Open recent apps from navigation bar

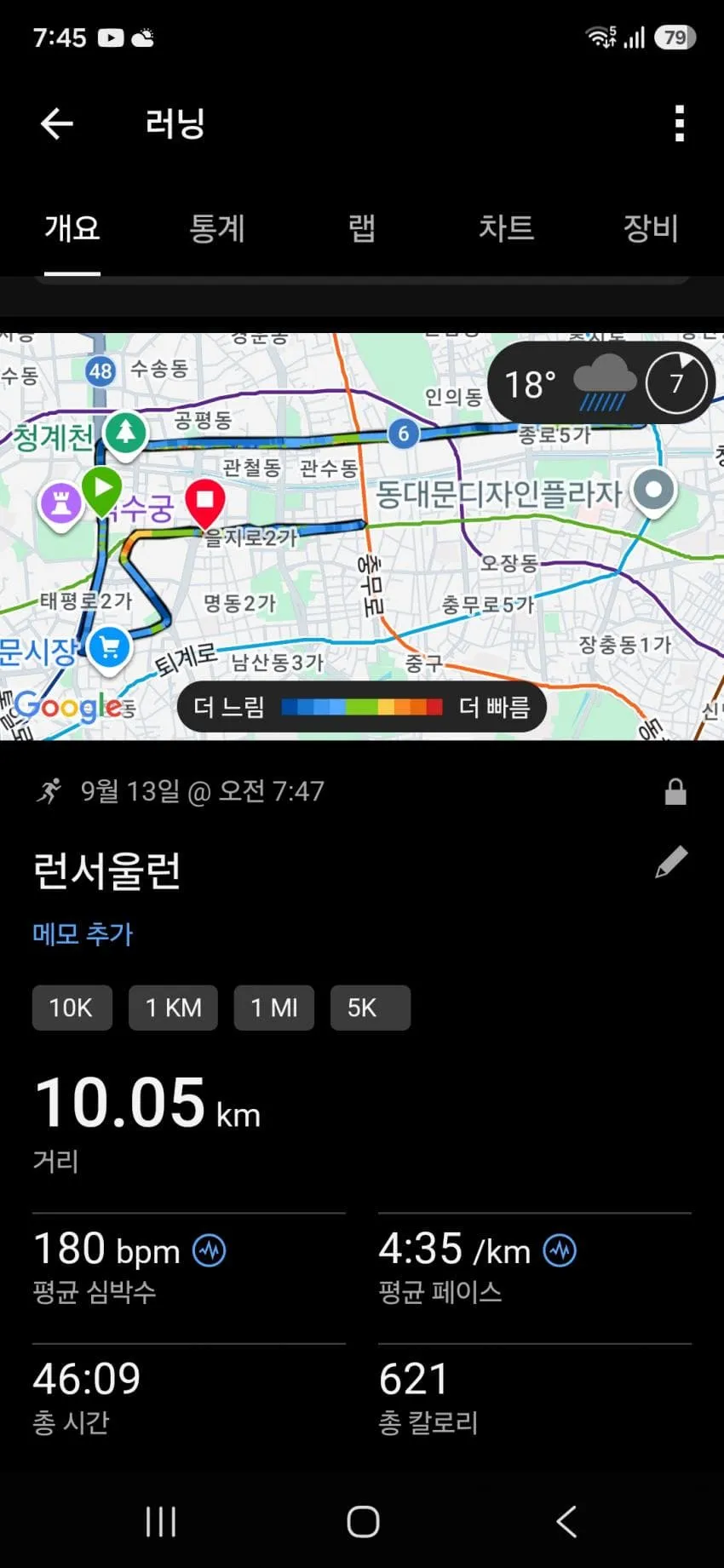pyautogui.click(x=160, y=1521)
